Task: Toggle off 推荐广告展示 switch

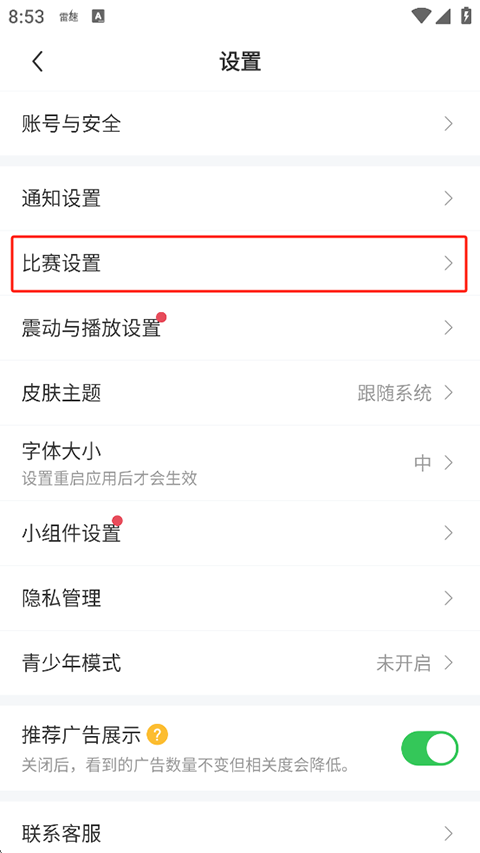Action: [430, 749]
